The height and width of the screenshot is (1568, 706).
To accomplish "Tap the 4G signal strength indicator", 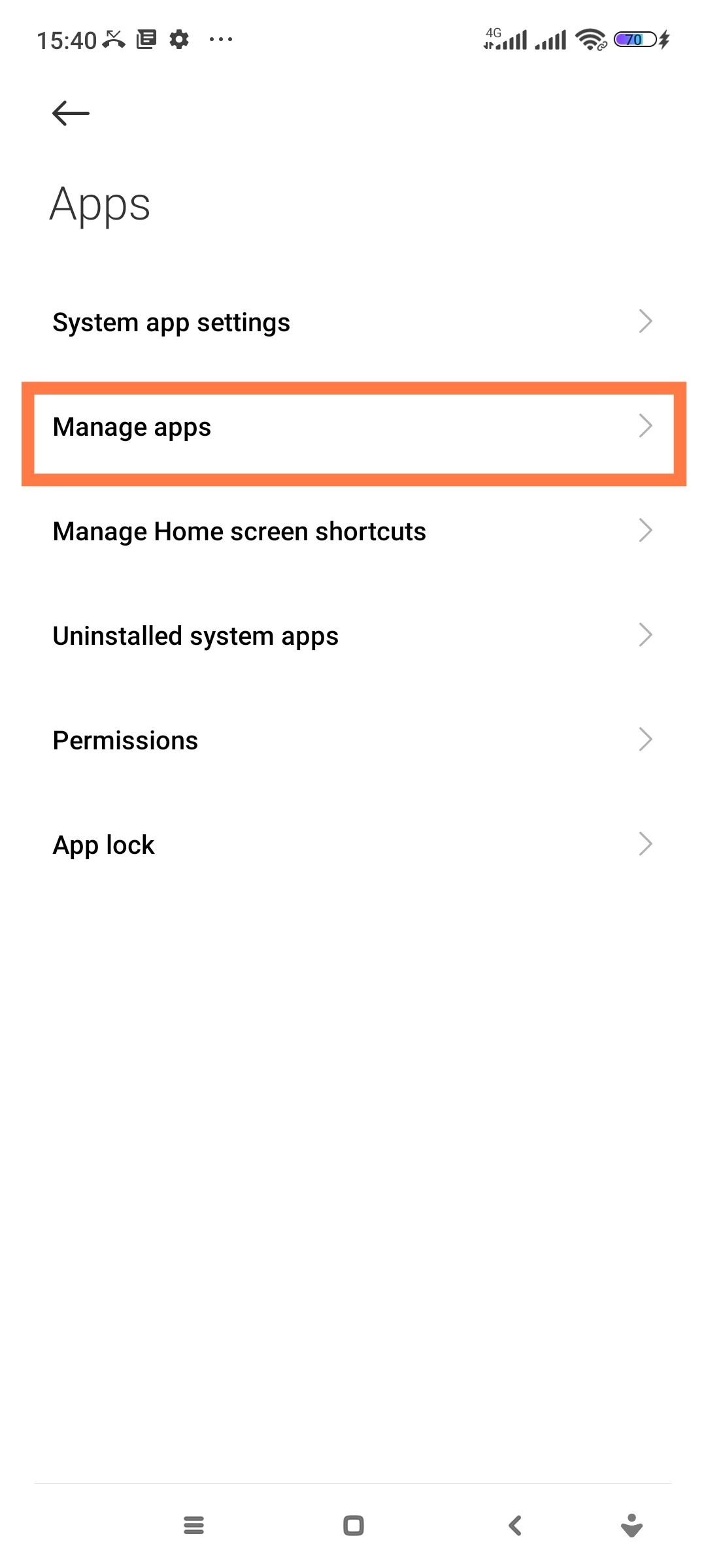I will click(507, 39).
